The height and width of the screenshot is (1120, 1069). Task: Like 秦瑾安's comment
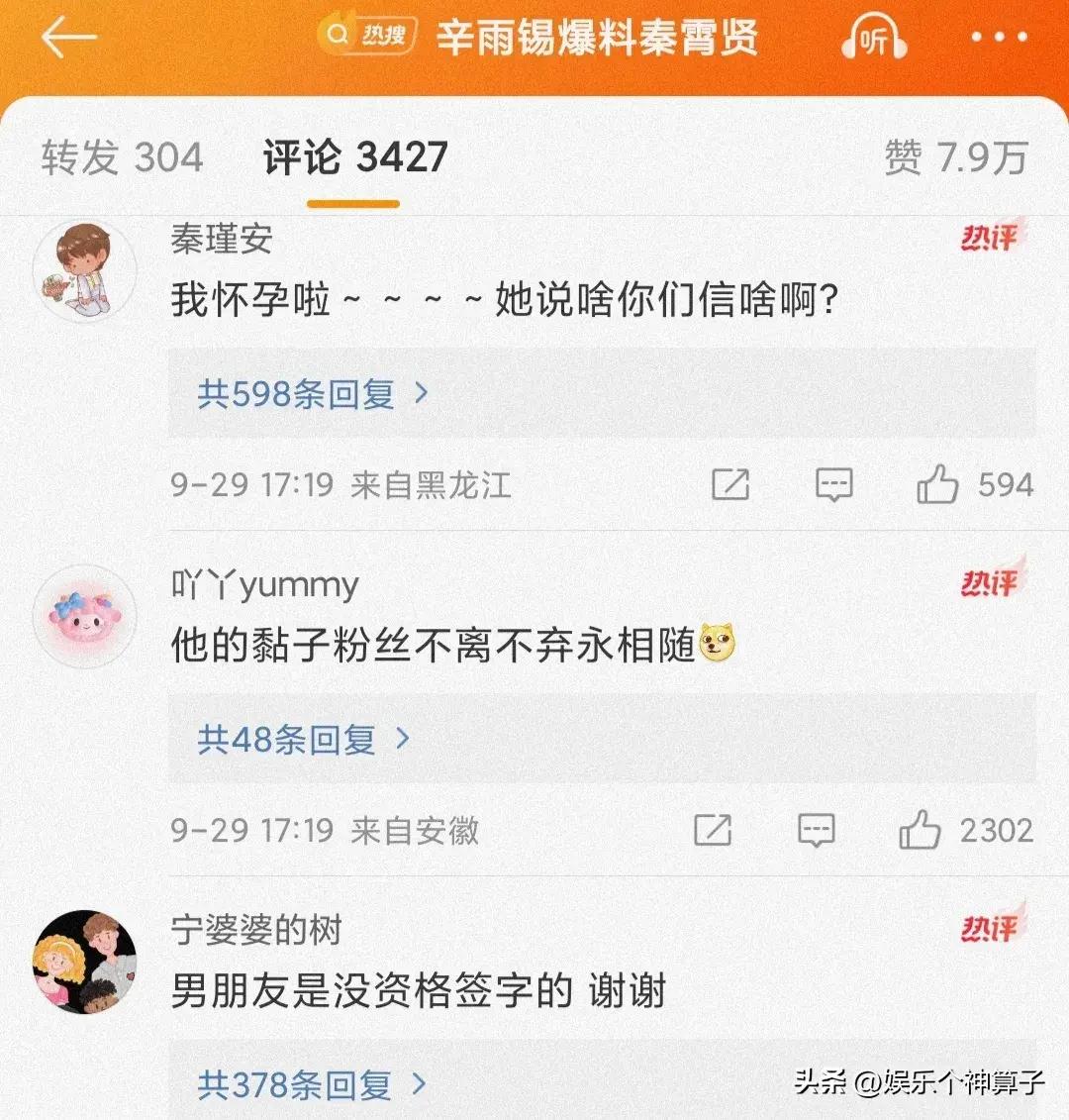click(x=937, y=485)
